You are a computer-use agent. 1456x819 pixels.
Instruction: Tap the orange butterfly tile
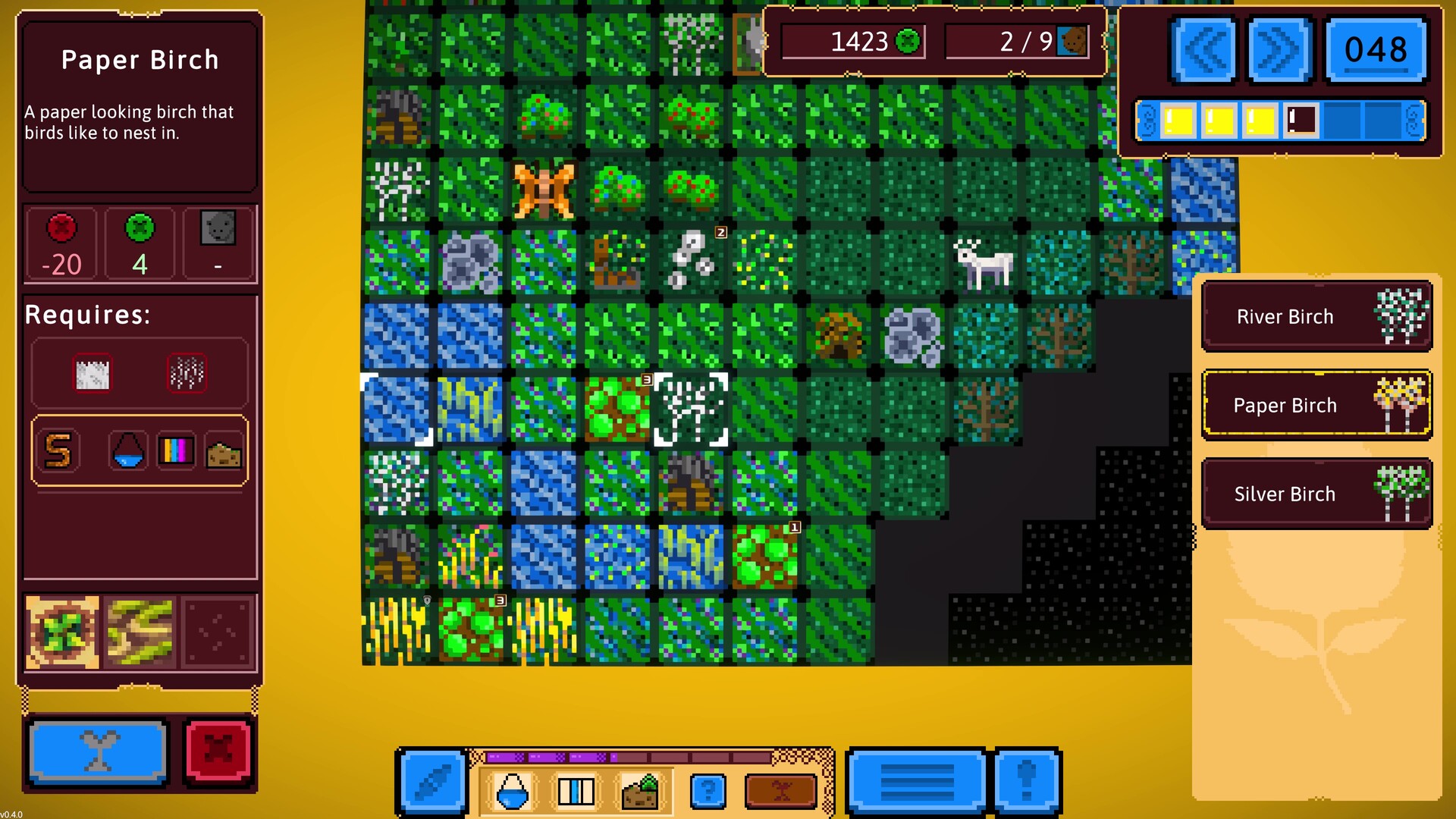coord(543,190)
